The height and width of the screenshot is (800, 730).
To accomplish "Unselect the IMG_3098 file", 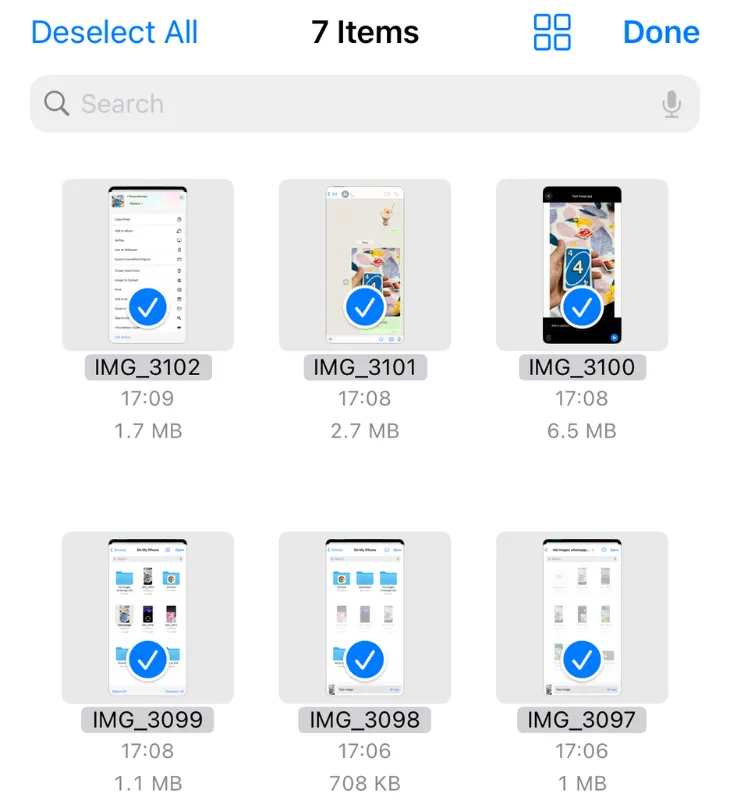I will tap(365, 618).
